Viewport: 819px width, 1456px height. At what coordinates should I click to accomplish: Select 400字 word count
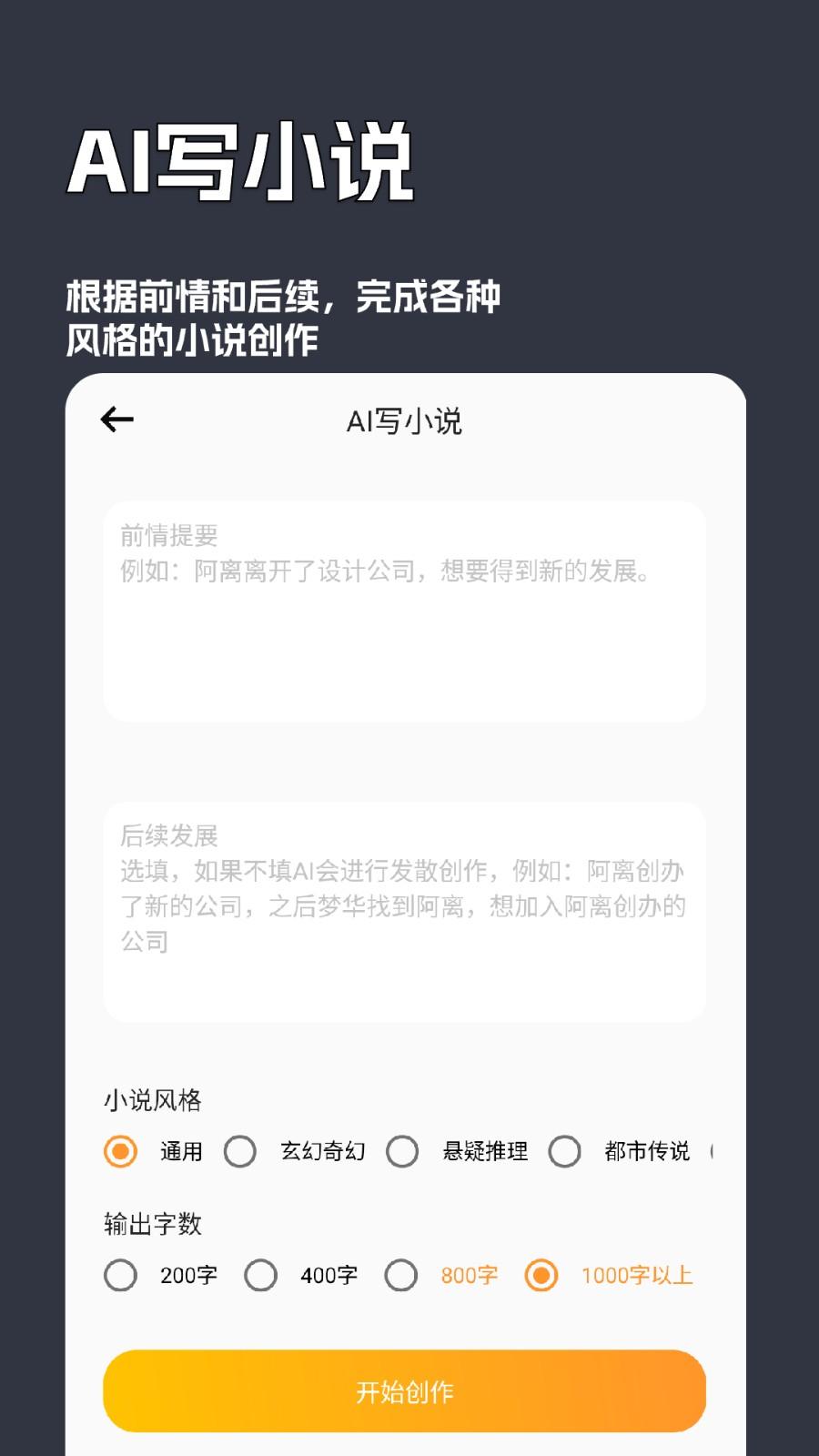262,1277
